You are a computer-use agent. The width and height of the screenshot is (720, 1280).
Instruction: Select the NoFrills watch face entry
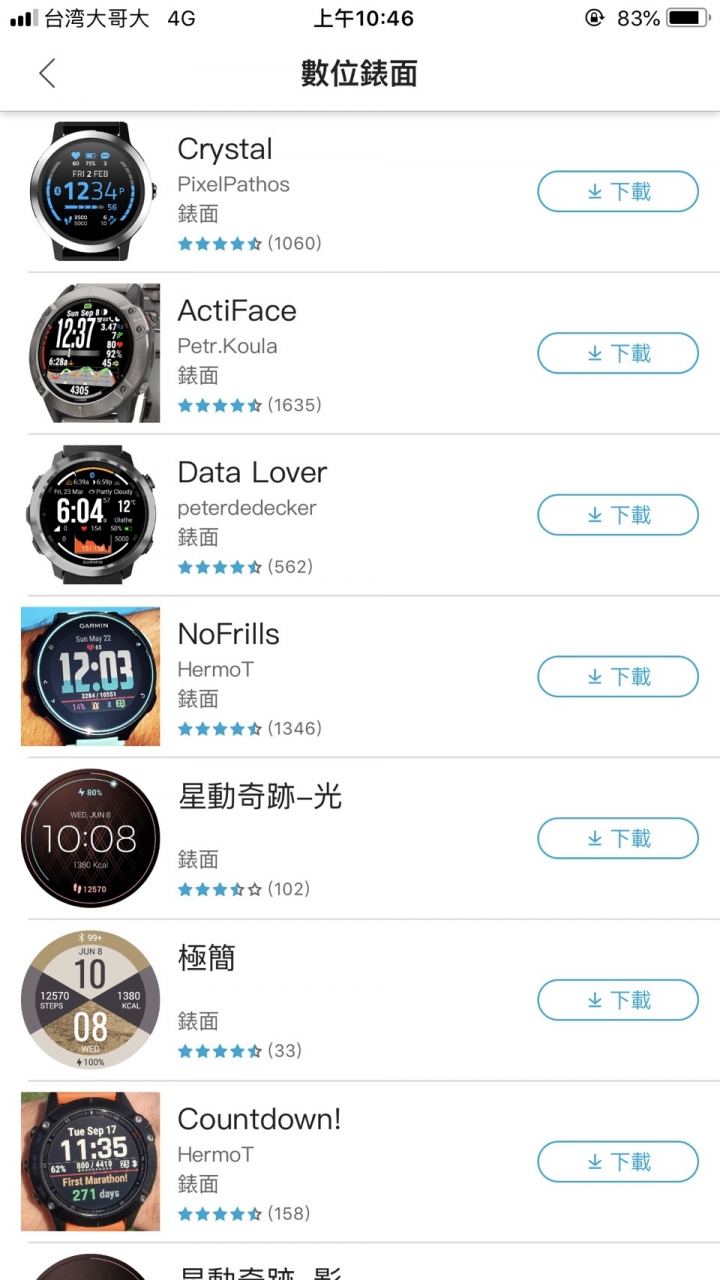(228, 635)
